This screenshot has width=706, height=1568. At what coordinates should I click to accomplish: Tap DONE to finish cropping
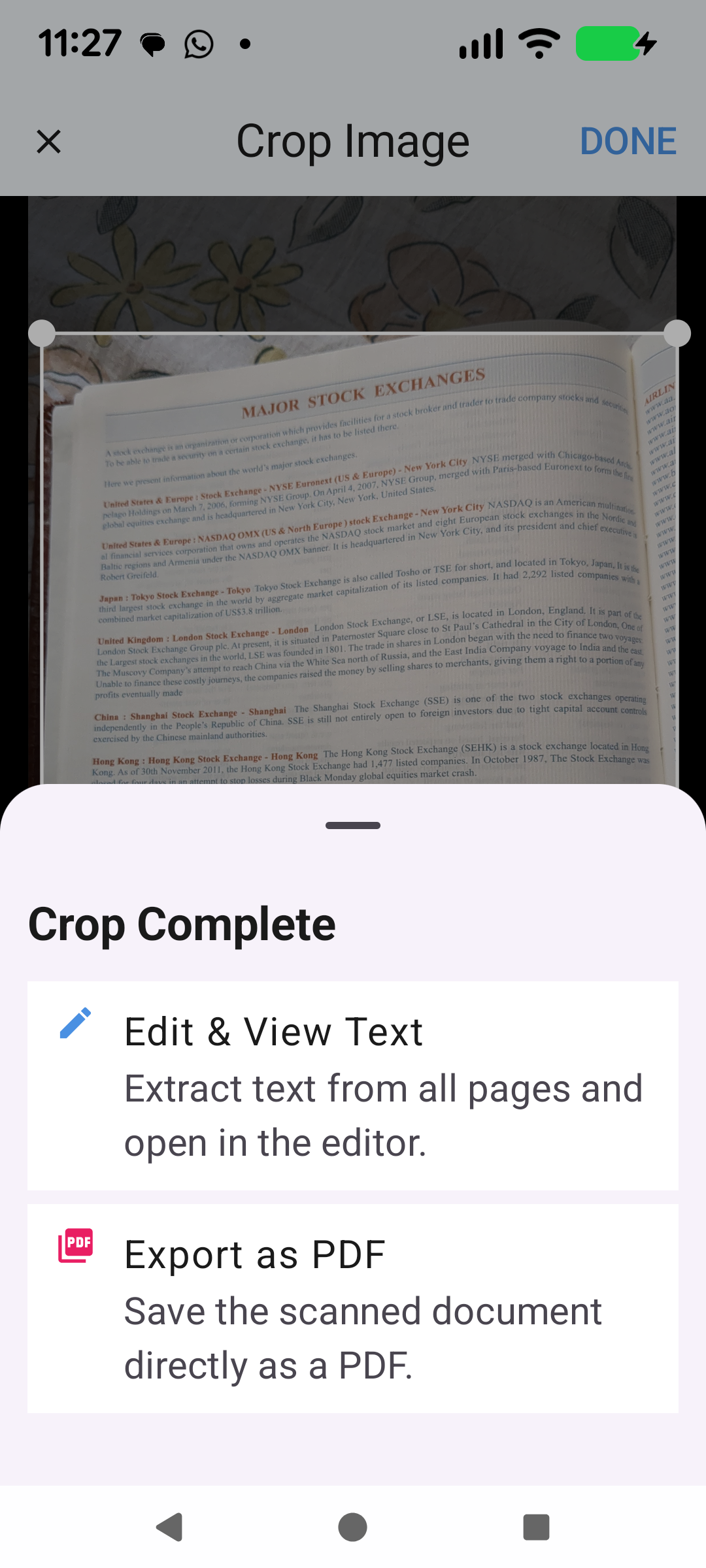(x=628, y=141)
